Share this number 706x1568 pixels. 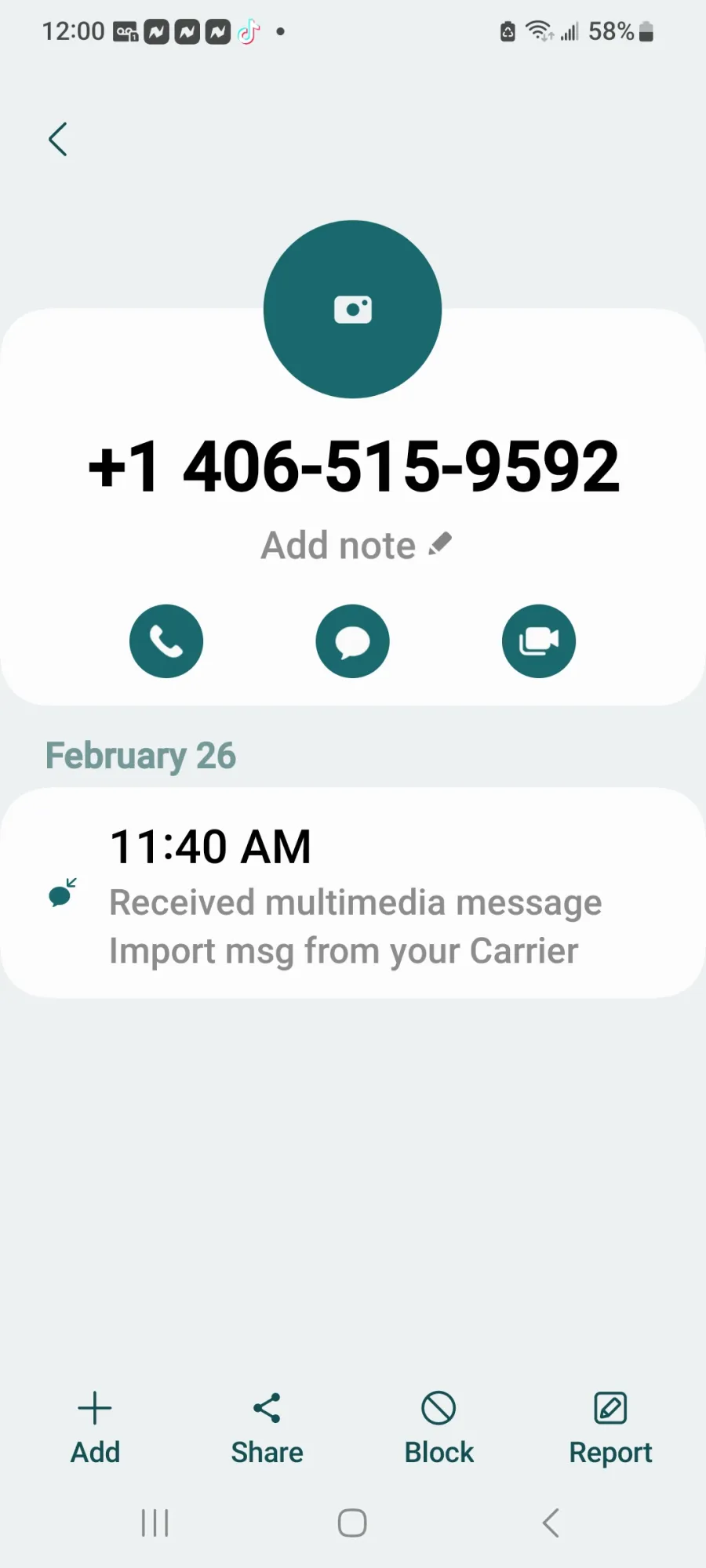click(267, 1428)
